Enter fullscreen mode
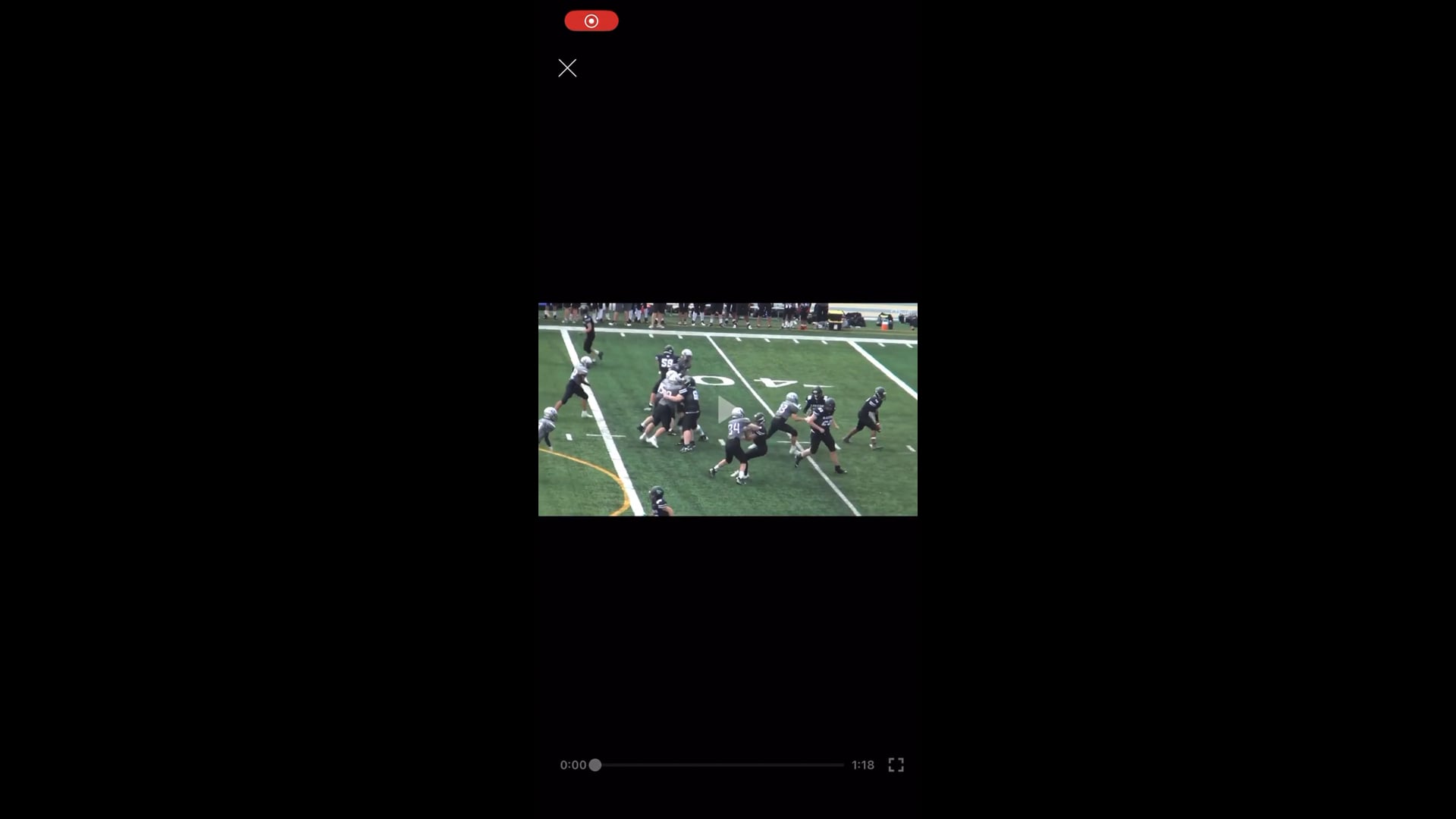 pos(896,765)
